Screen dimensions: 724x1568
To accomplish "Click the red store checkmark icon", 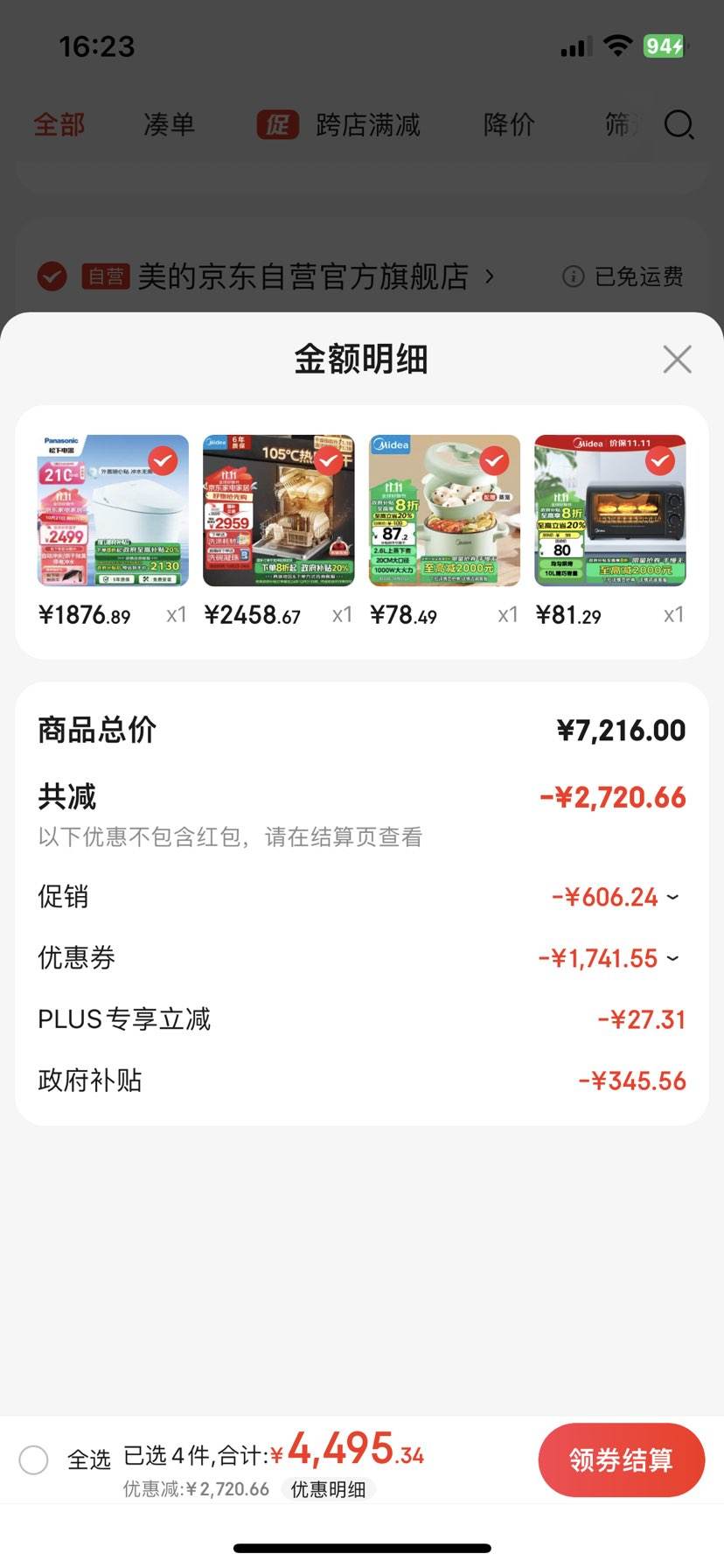I will pyautogui.click(x=52, y=276).
